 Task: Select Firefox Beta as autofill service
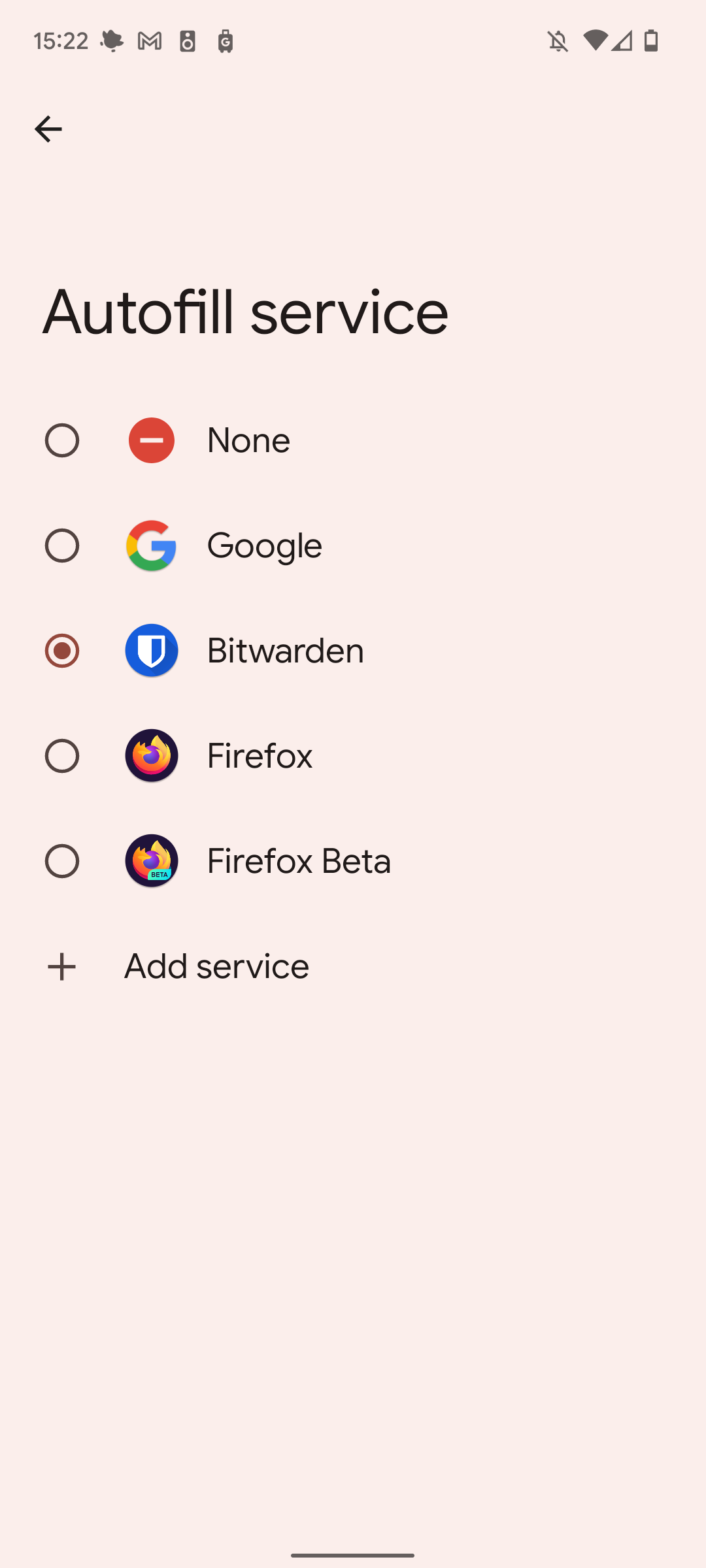click(x=62, y=861)
